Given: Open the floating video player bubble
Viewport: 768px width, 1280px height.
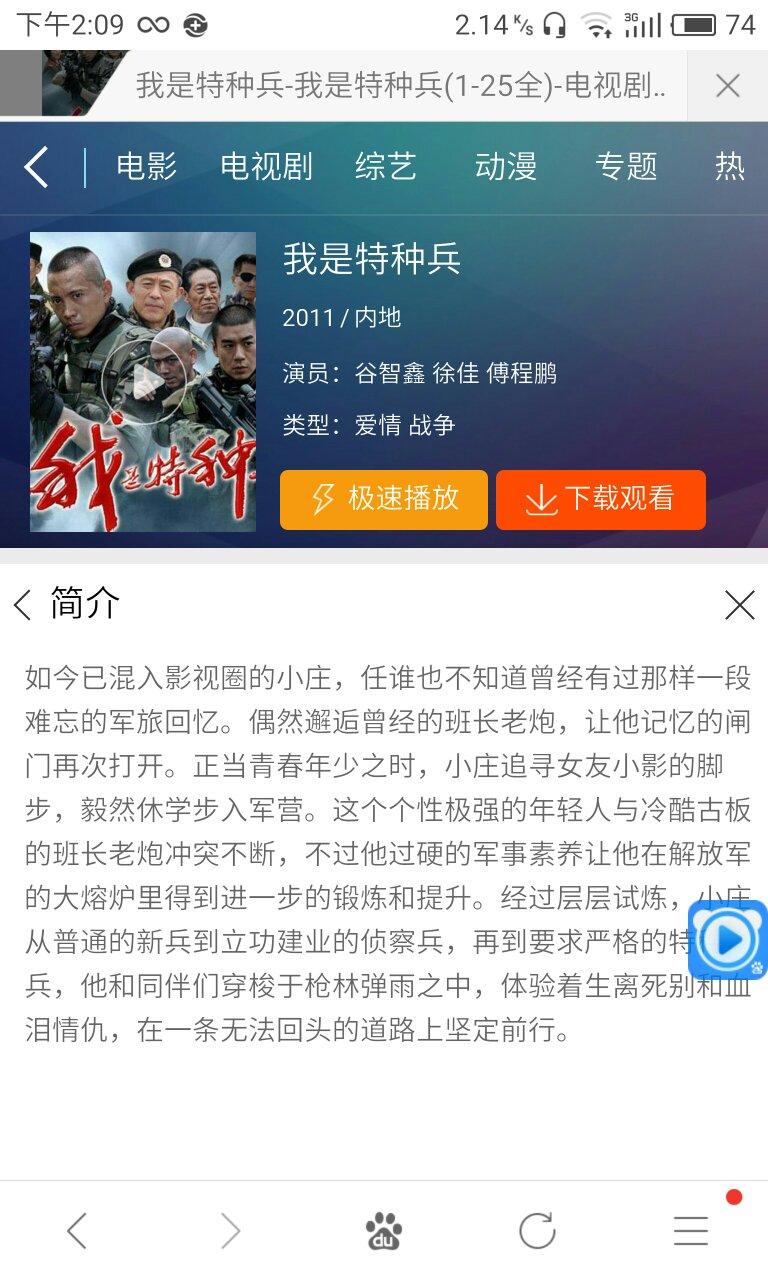Looking at the screenshot, I should (728, 939).
